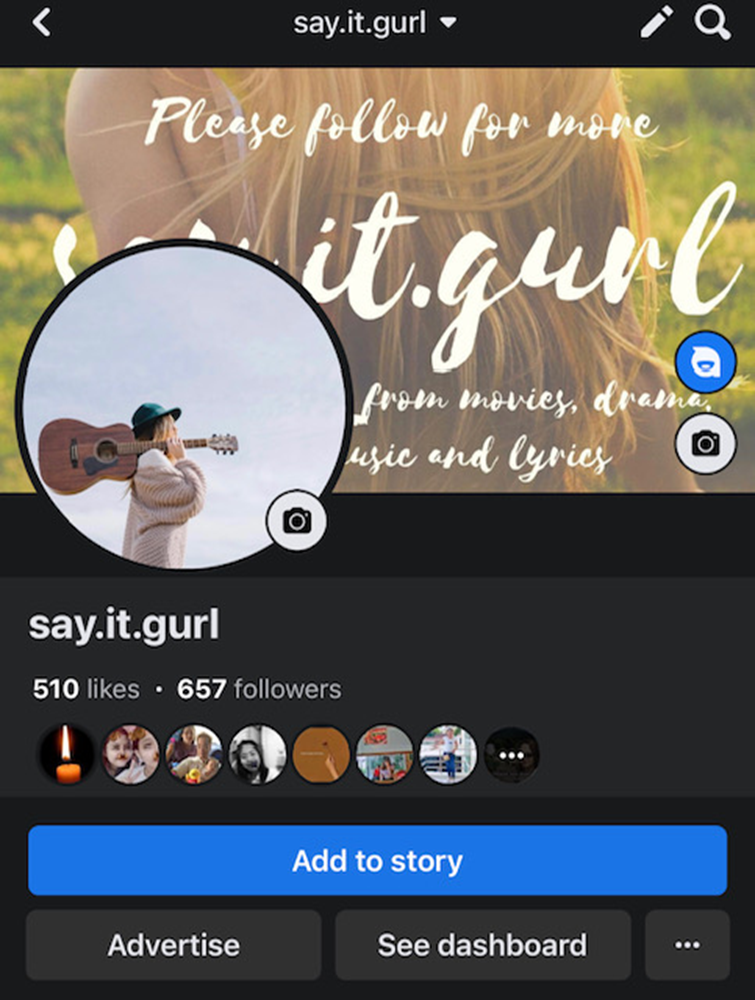Tap the blue avatar button on cover
The image size is (755, 1000).
[706, 362]
